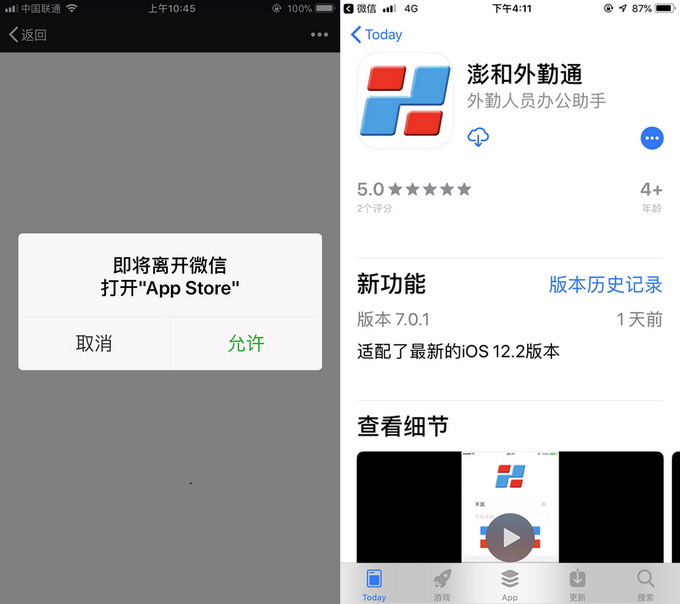
Task: Open the 搜索 tab
Action: (x=645, y=583)
